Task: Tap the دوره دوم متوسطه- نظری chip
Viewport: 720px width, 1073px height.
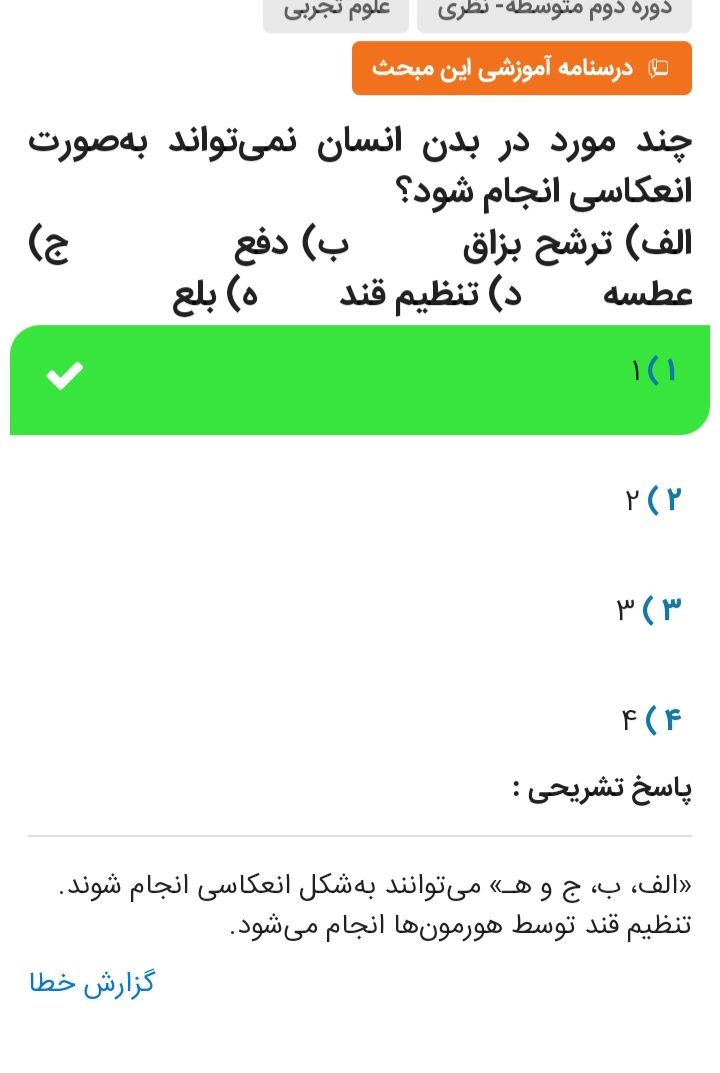Action: (554, 12)
